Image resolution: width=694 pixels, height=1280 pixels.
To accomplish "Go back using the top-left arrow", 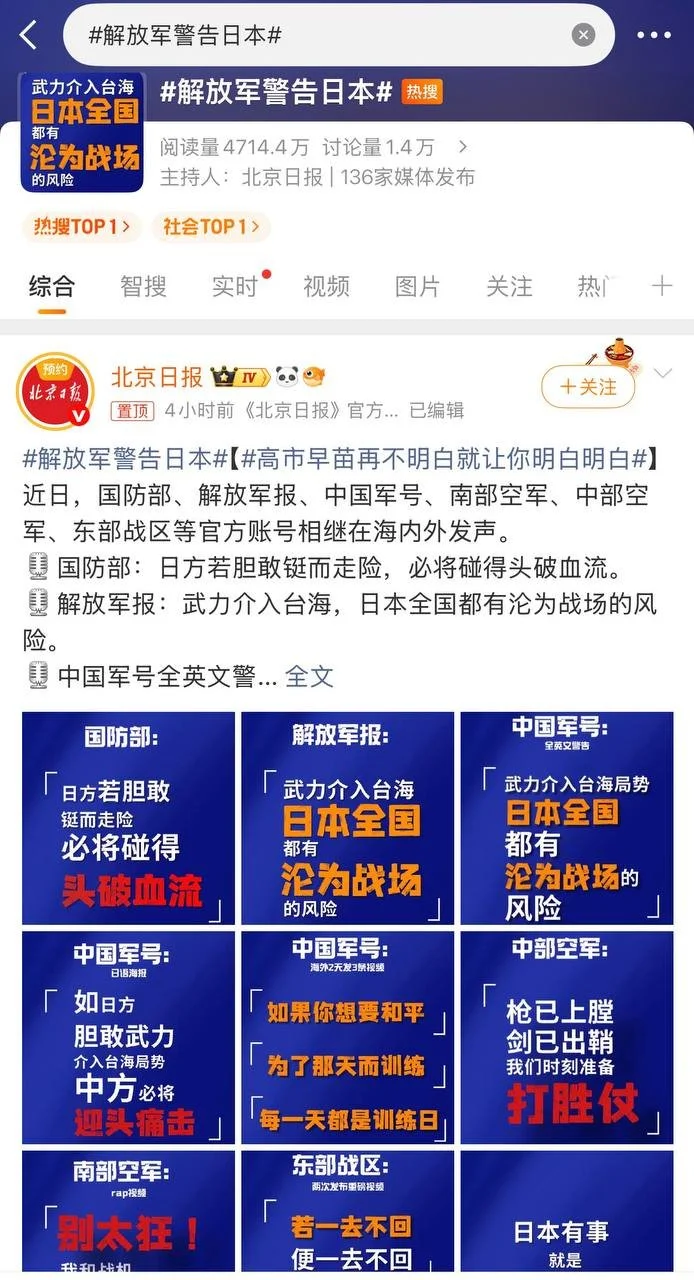I will pos(28,35).
